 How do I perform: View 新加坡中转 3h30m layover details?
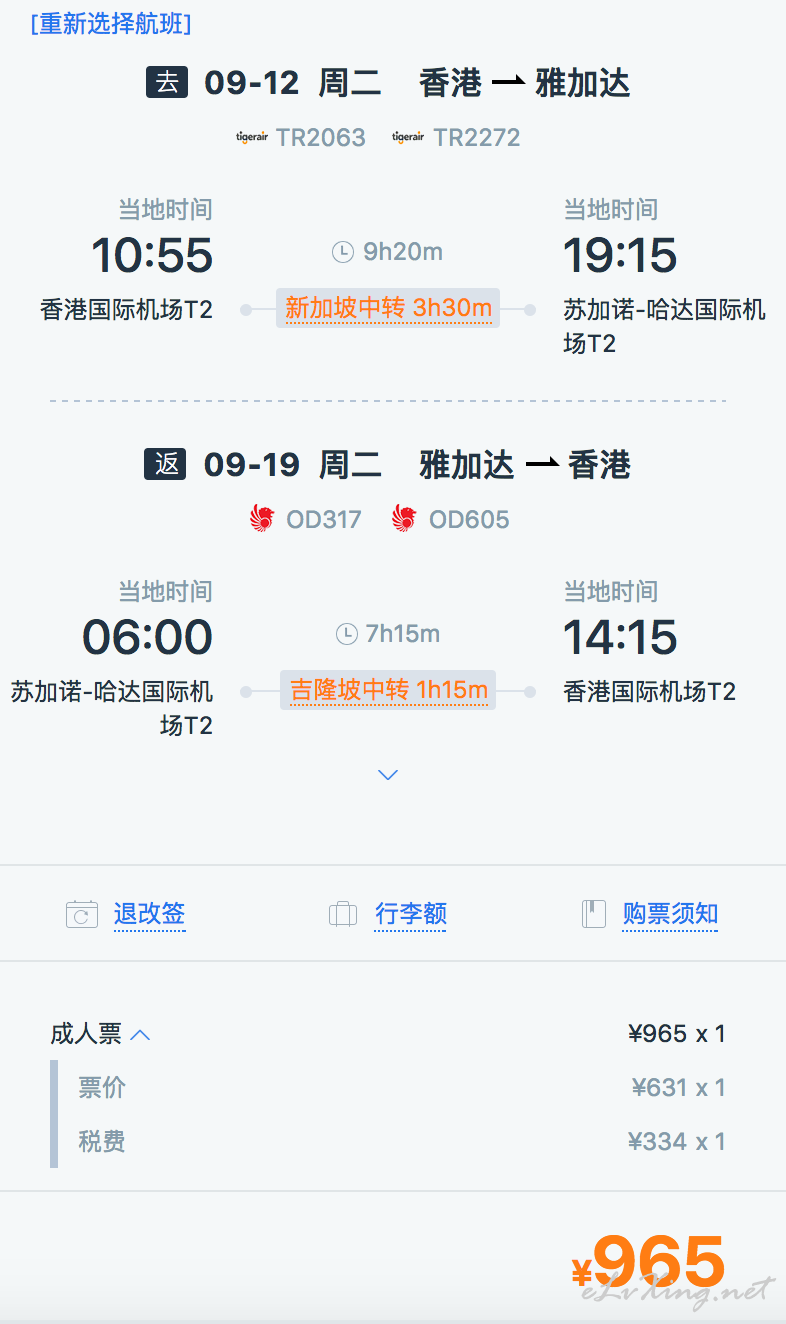pyautogui.click(x=388, y=308)
